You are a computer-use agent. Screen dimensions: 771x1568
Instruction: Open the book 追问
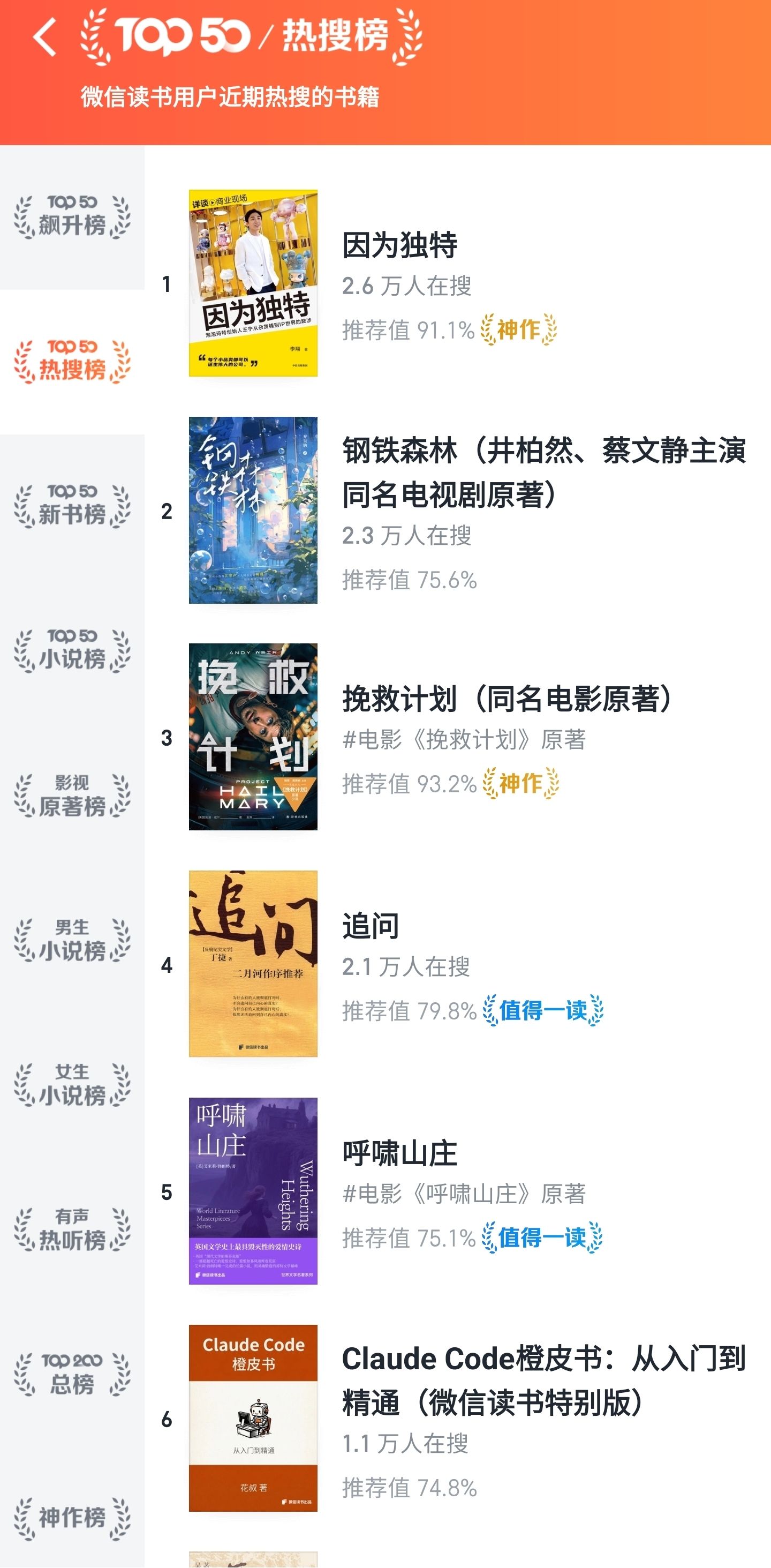click(x=371, y=926)
